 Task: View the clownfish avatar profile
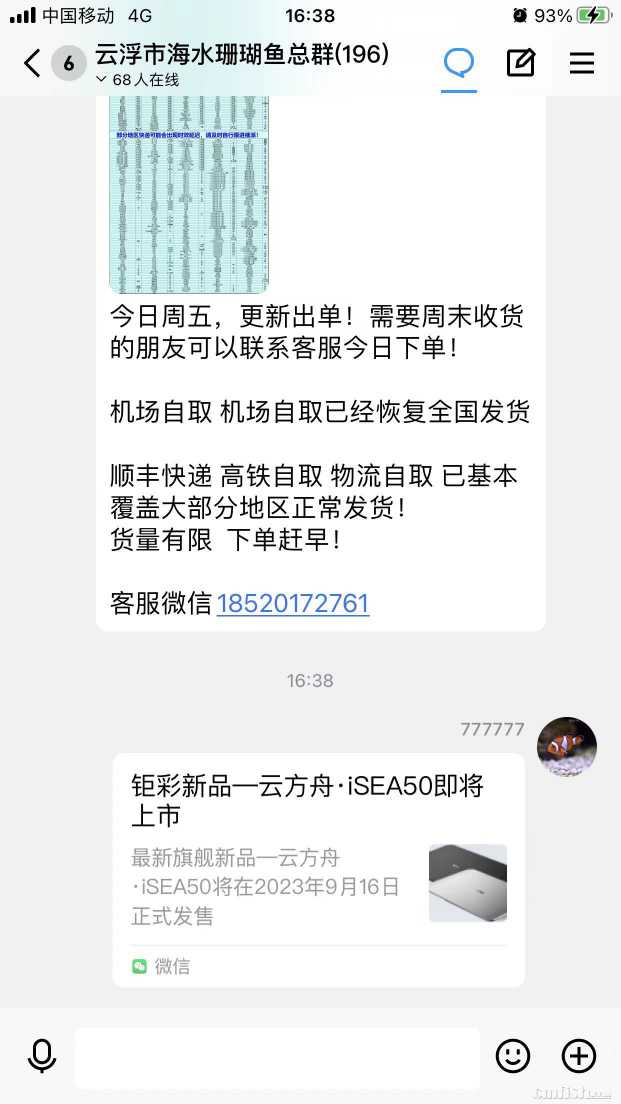(567, 747)
